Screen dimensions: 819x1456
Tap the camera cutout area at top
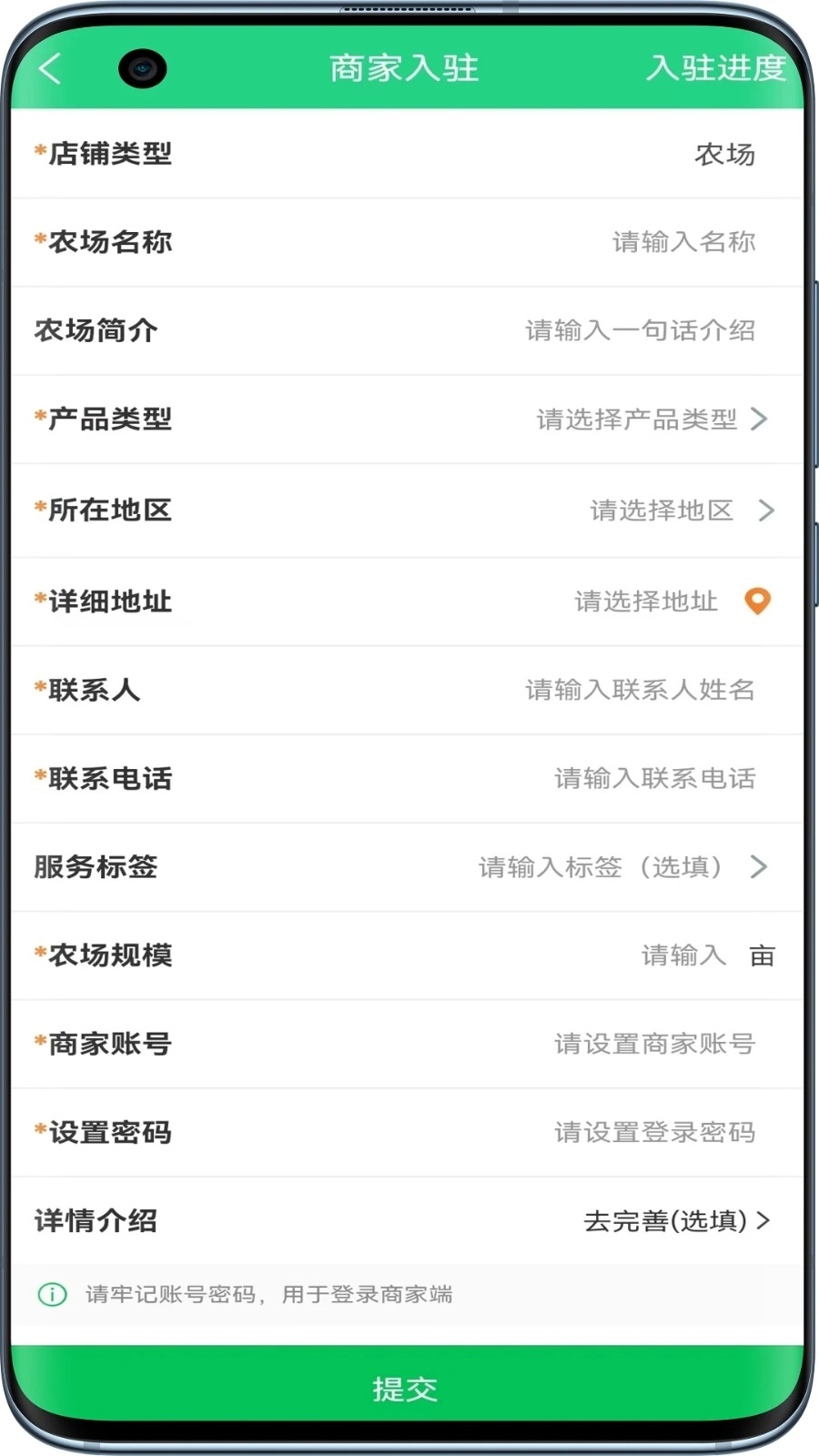click(143, 68)
